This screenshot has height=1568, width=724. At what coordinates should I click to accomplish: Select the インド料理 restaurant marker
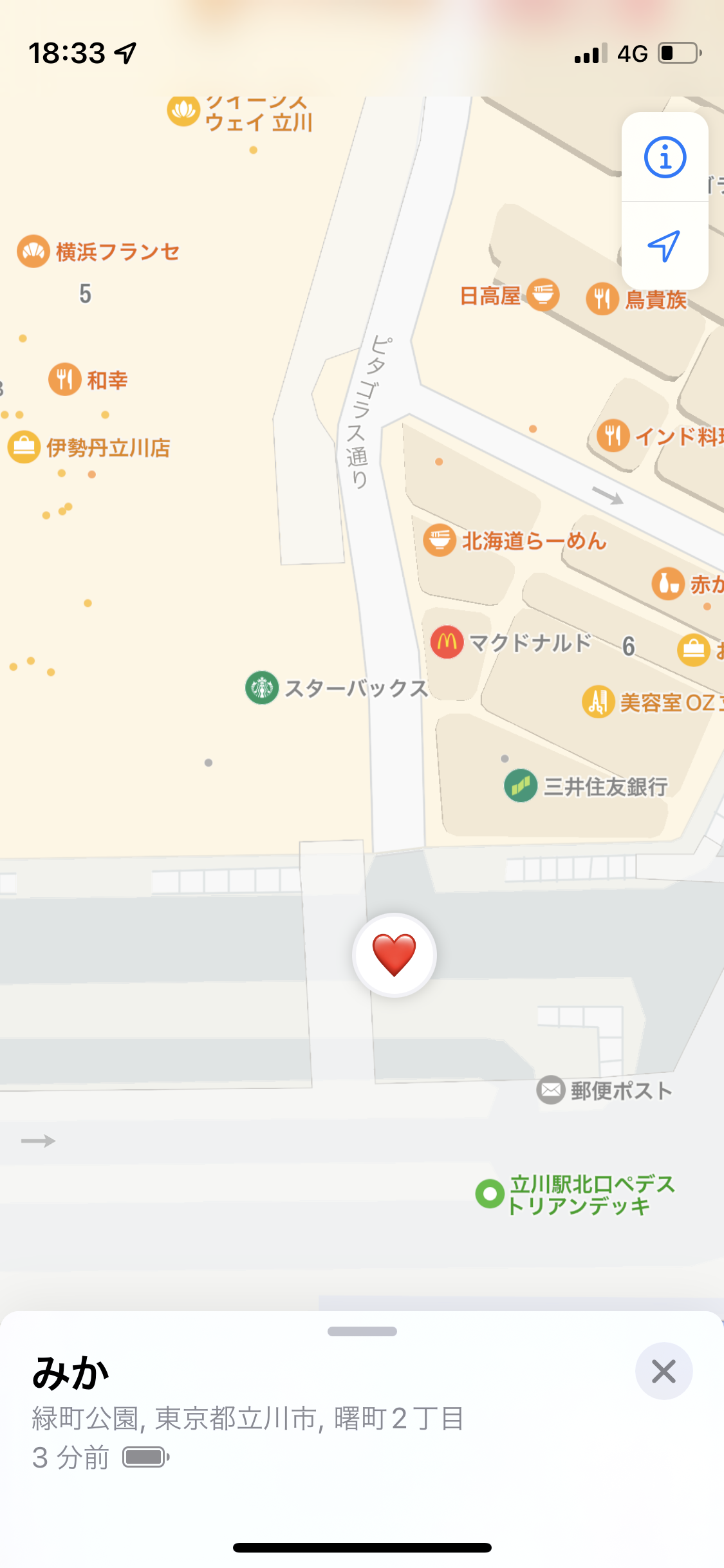coord(613,436)
